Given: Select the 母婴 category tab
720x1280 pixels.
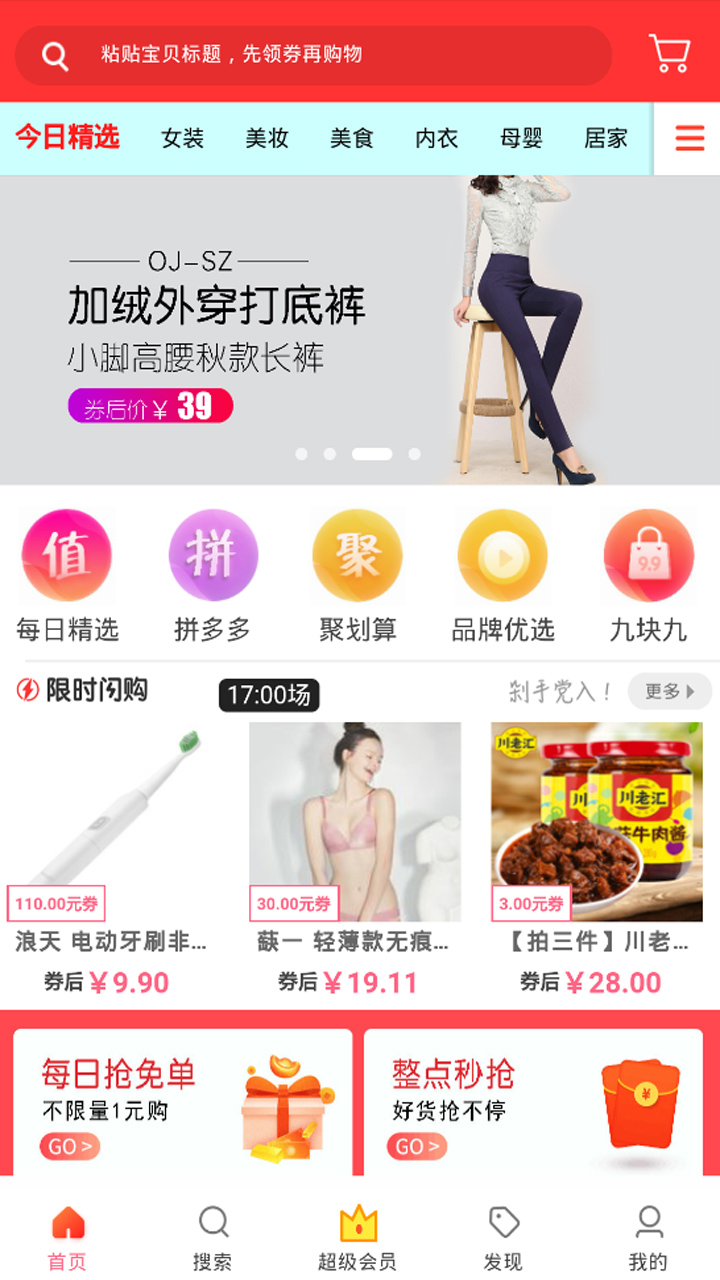Looking at the screenshot, I should coord(521,138).
